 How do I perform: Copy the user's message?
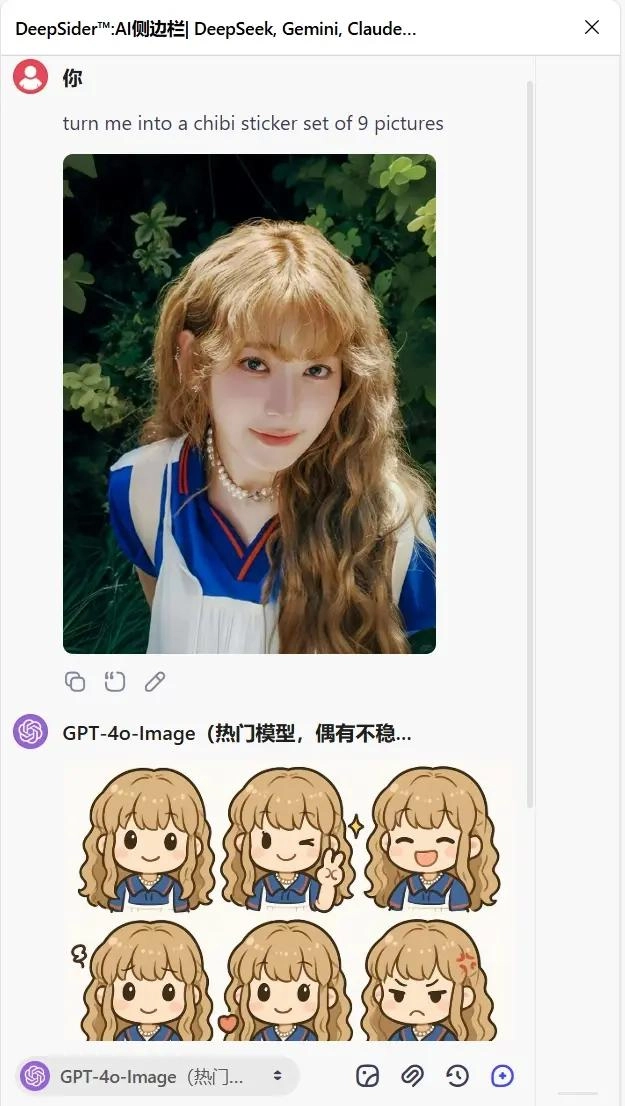75,682
